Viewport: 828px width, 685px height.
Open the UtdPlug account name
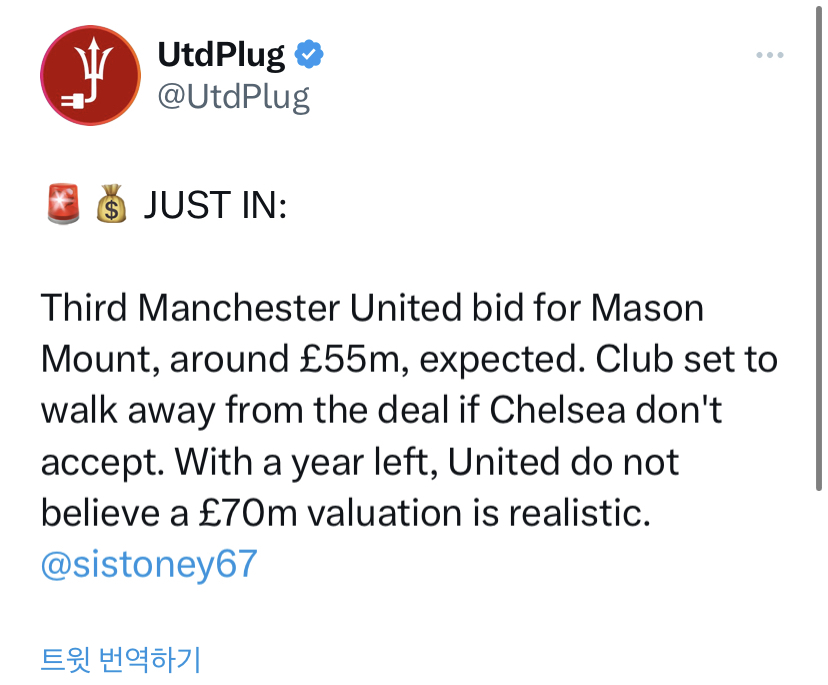click(x=221, y=54)
